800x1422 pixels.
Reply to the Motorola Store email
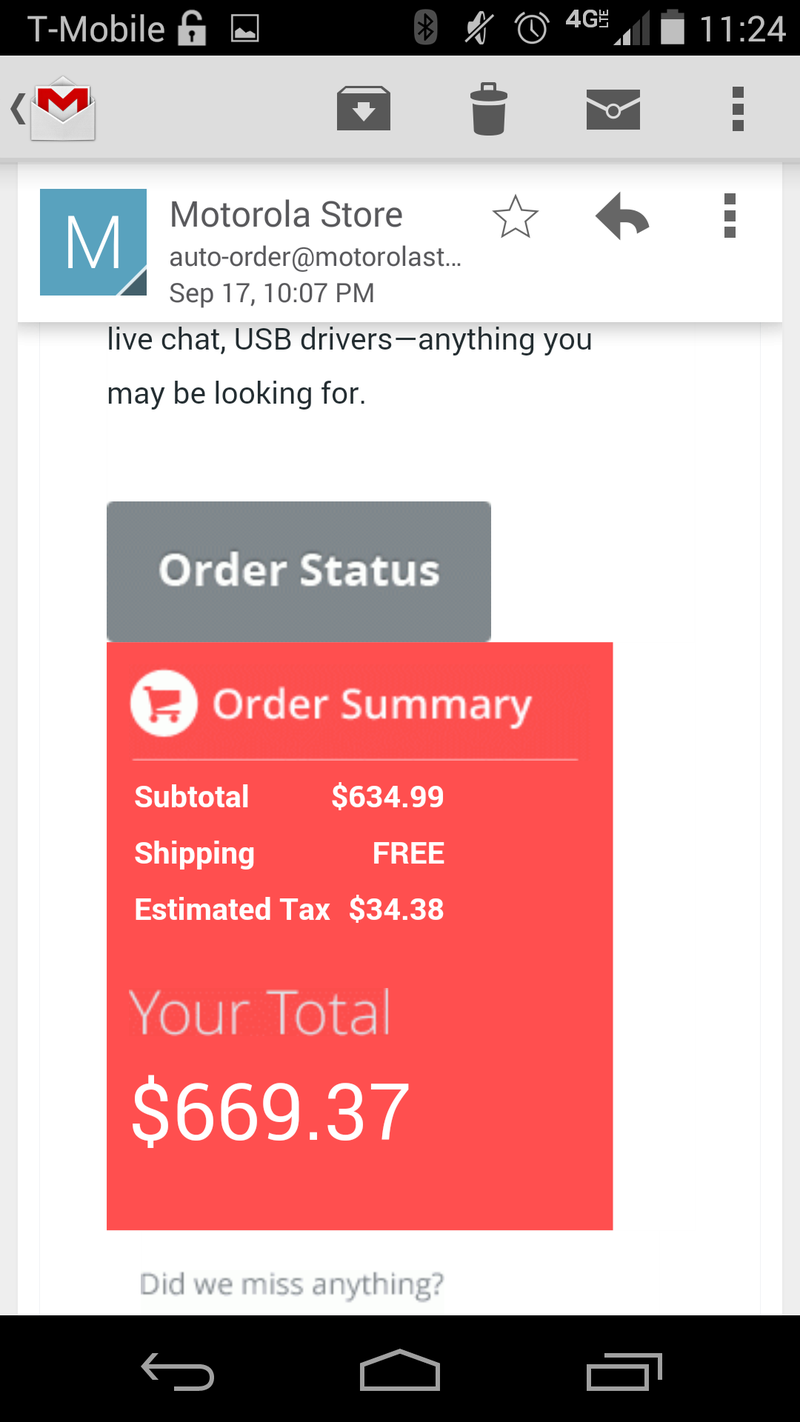point(622,217)
